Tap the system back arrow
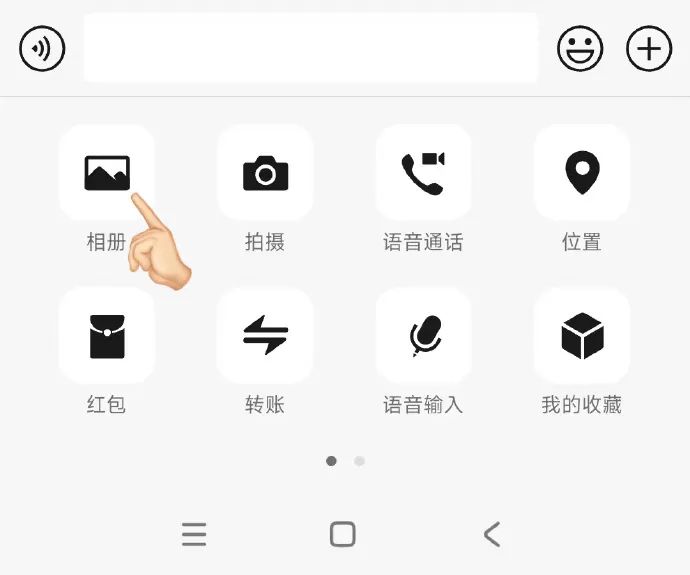The width and height of the screenshot is (690, 575). pyautogui.click(x=491, y=534)
